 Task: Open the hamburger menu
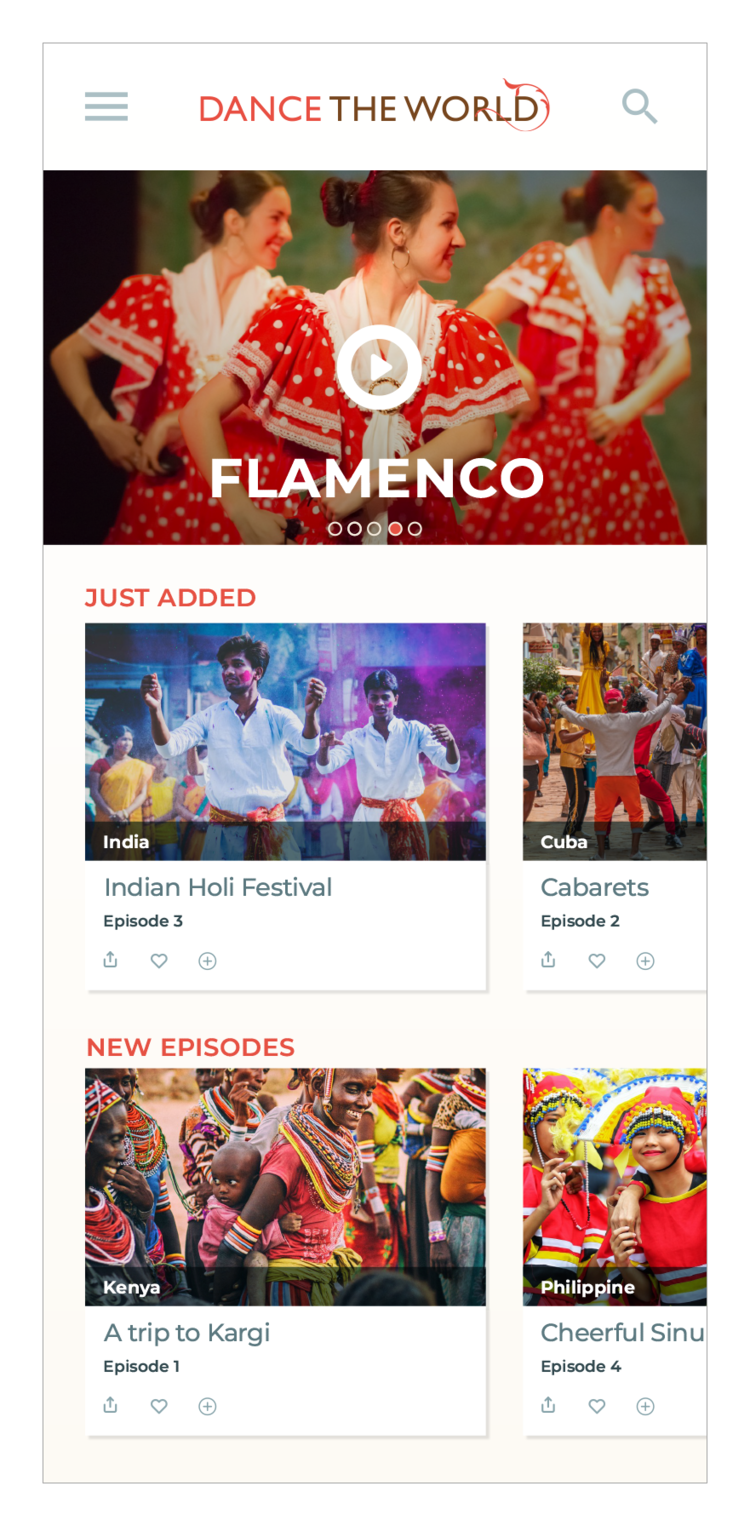click(x=106, y=107)
